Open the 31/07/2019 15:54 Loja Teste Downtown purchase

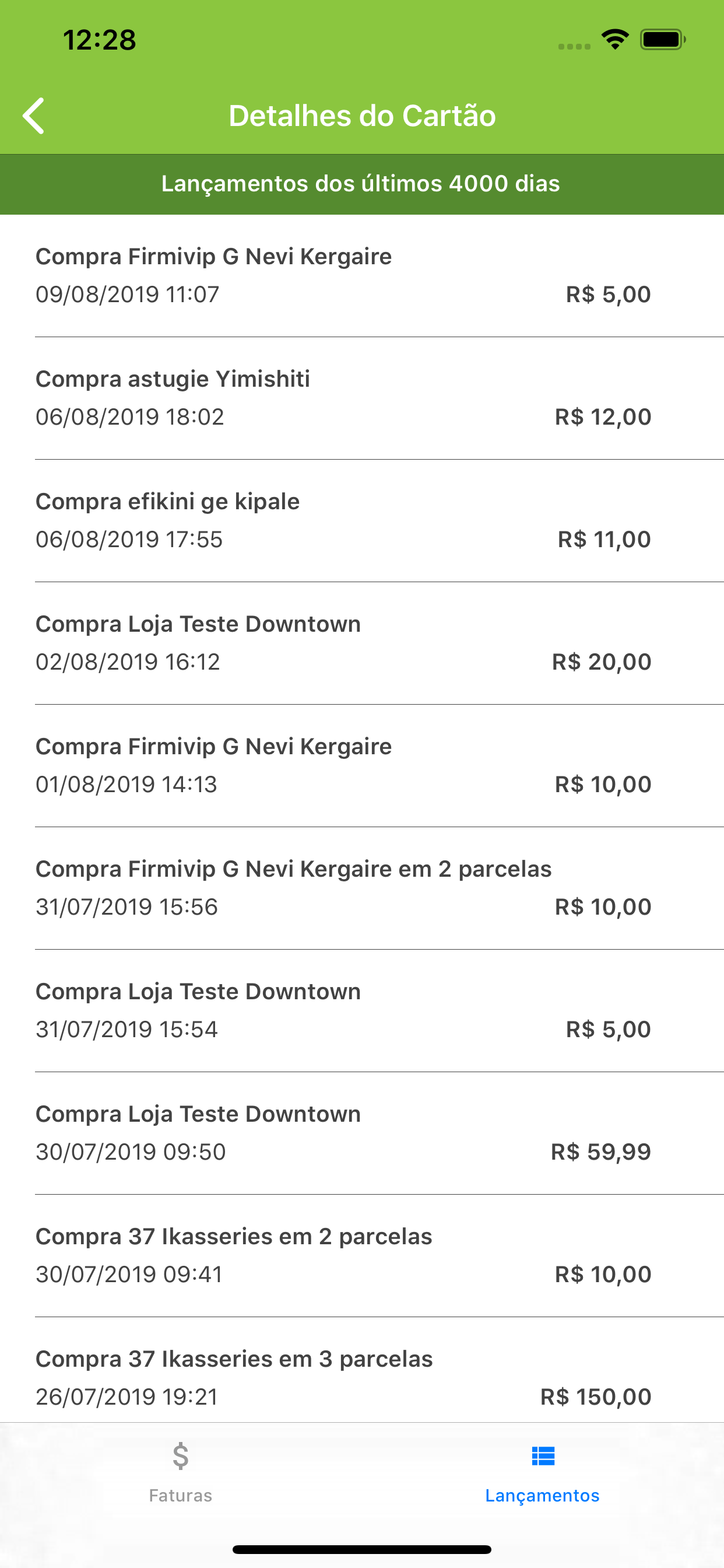click(x=362, y=1010)
